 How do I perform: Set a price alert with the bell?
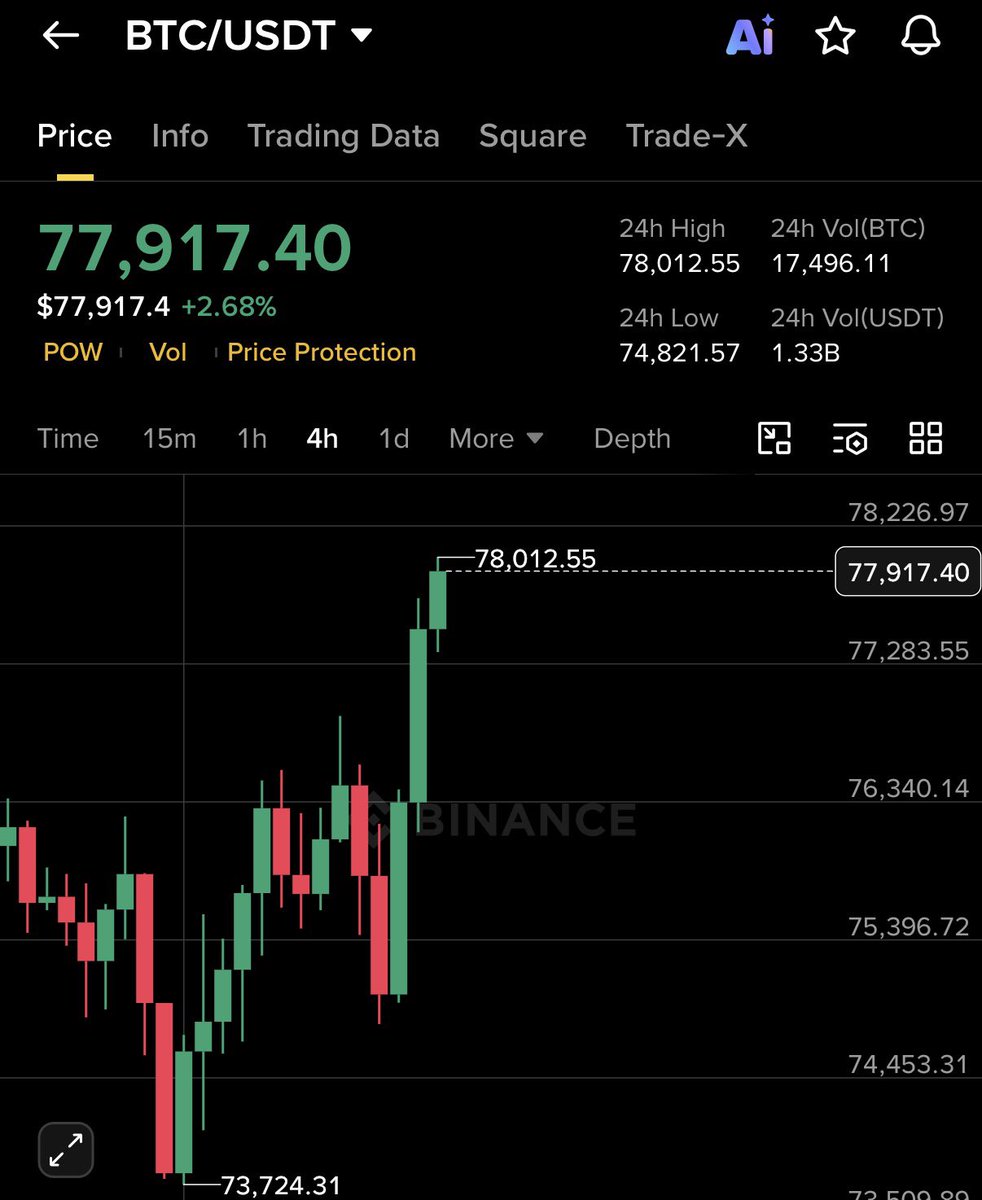point(920,36)
